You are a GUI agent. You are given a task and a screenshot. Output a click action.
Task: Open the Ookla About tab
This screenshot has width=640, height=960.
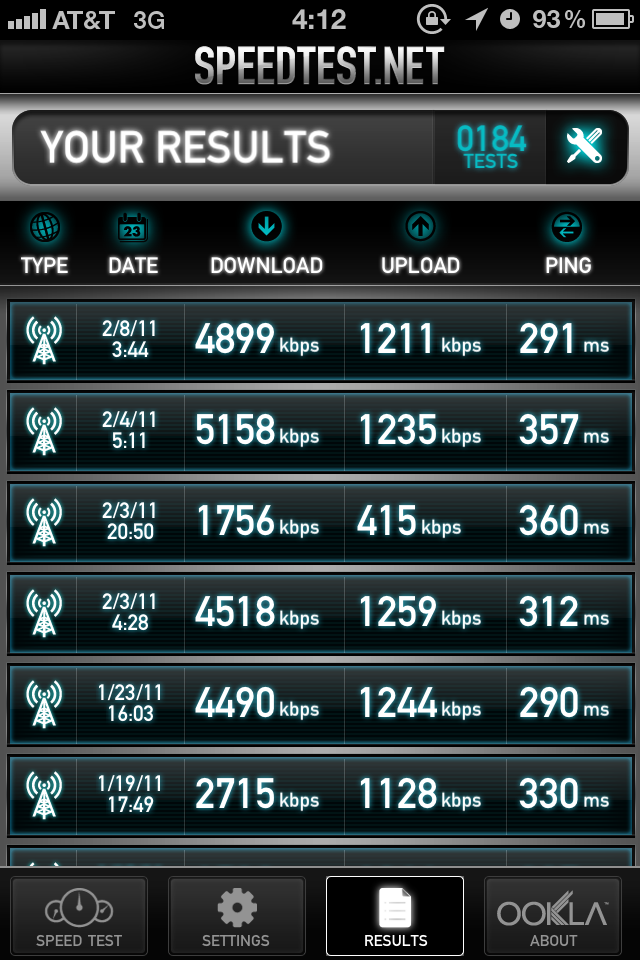coord(553,916)
